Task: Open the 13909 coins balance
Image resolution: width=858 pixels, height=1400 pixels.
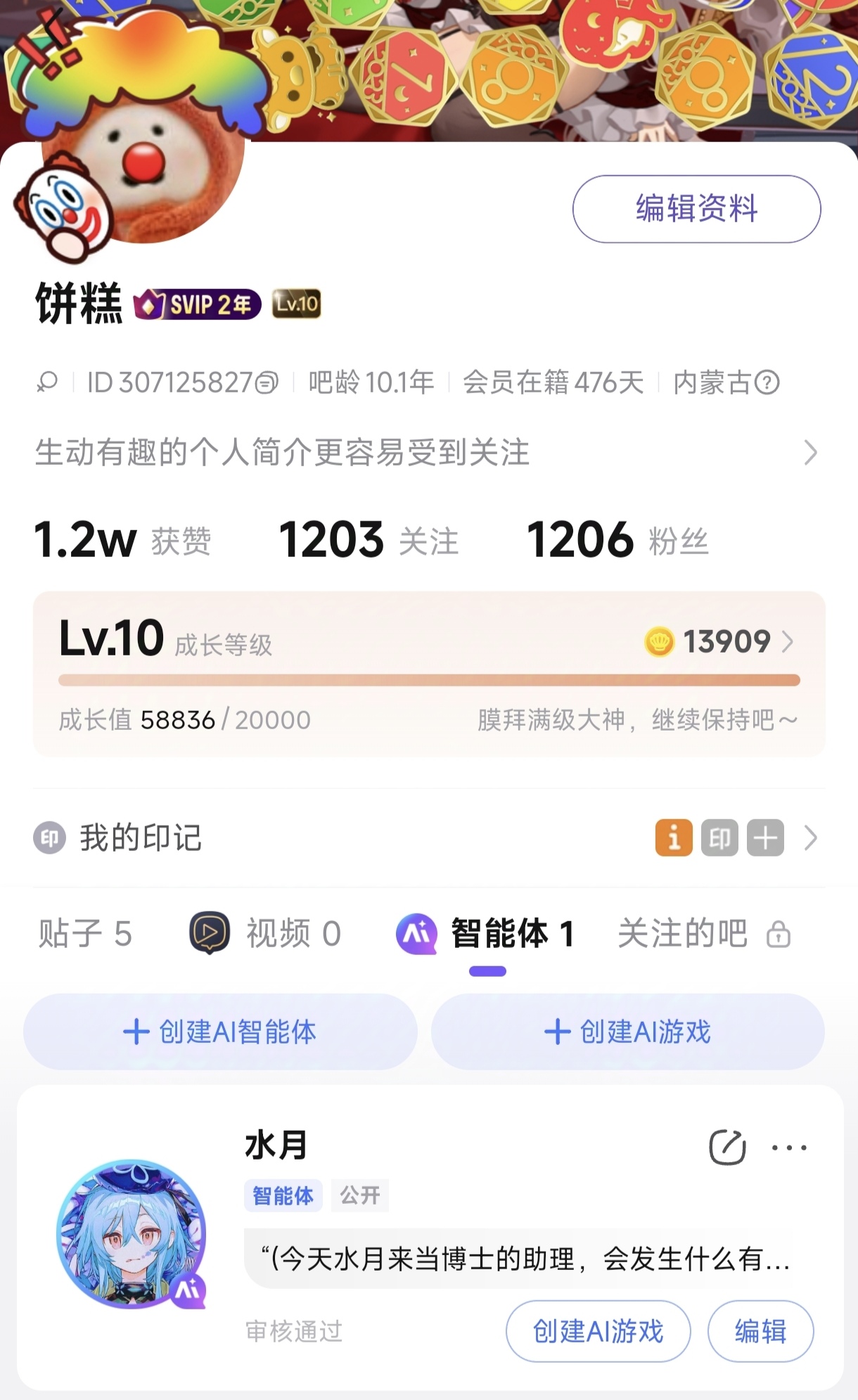Action: 719,641
